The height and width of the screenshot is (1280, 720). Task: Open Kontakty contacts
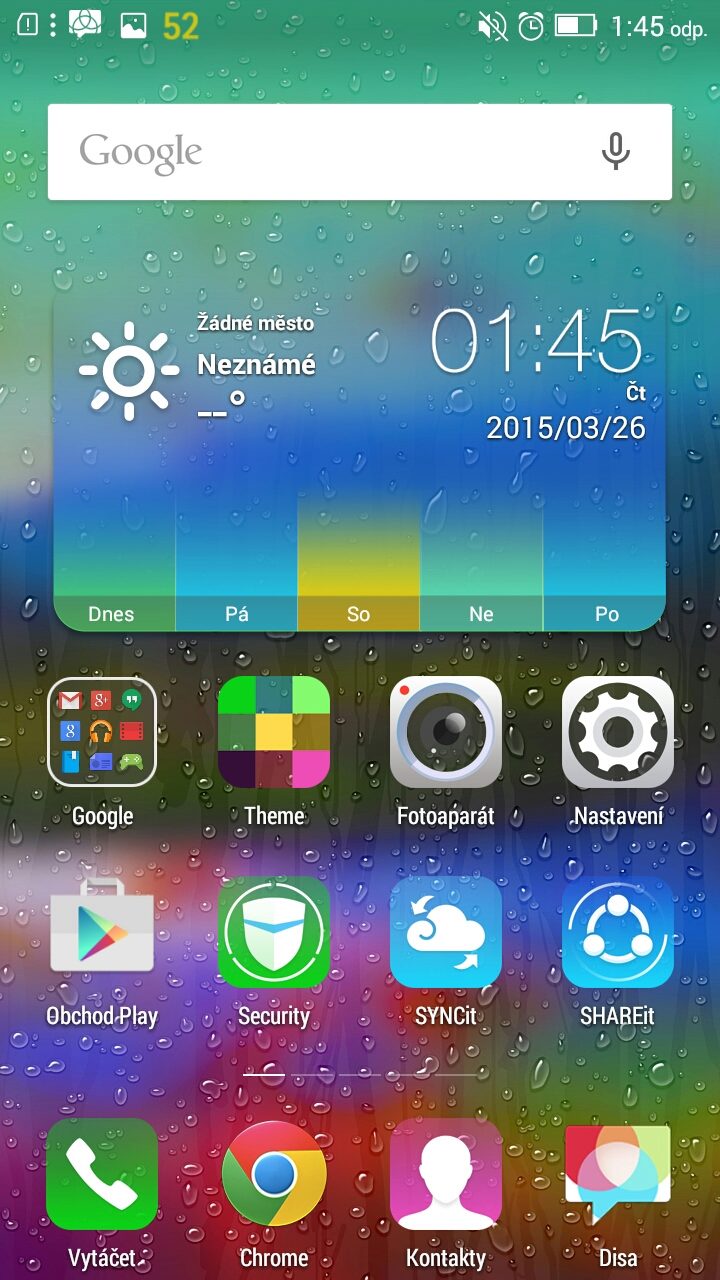[446, 1174]
